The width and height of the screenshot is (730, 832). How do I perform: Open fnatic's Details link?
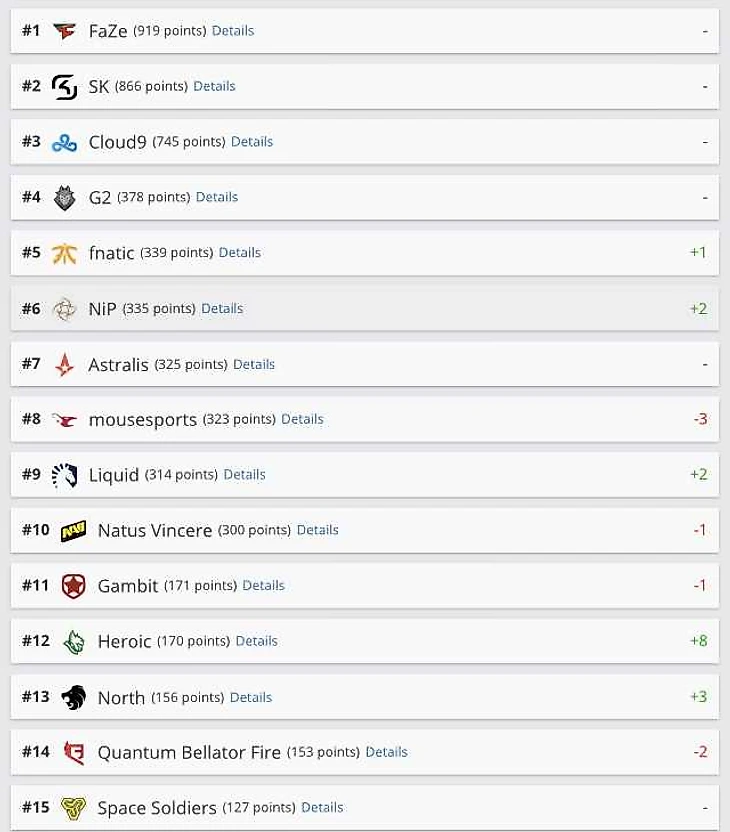(x=240, y=253)
